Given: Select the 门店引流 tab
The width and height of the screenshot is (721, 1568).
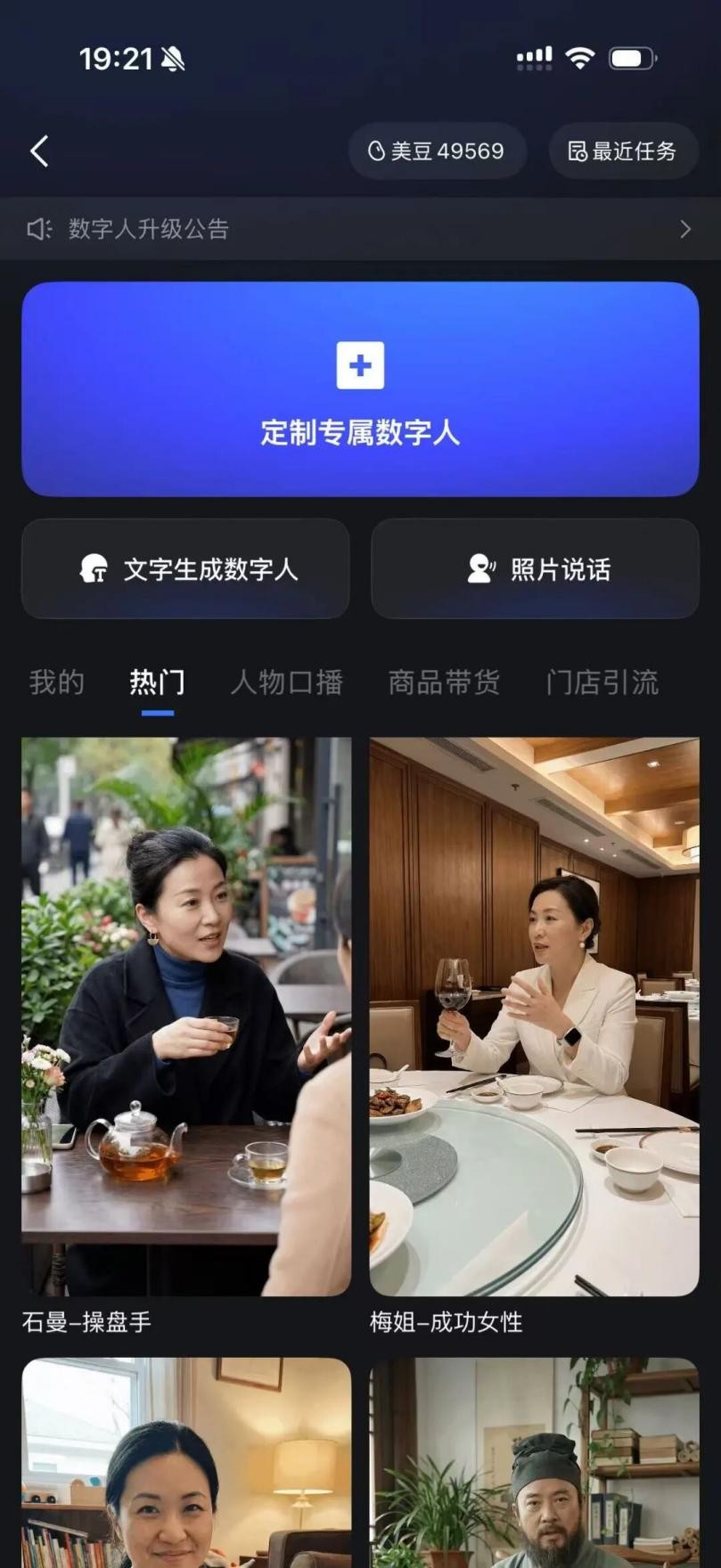Looking at the screenshot, I should (x=602, y=682).
